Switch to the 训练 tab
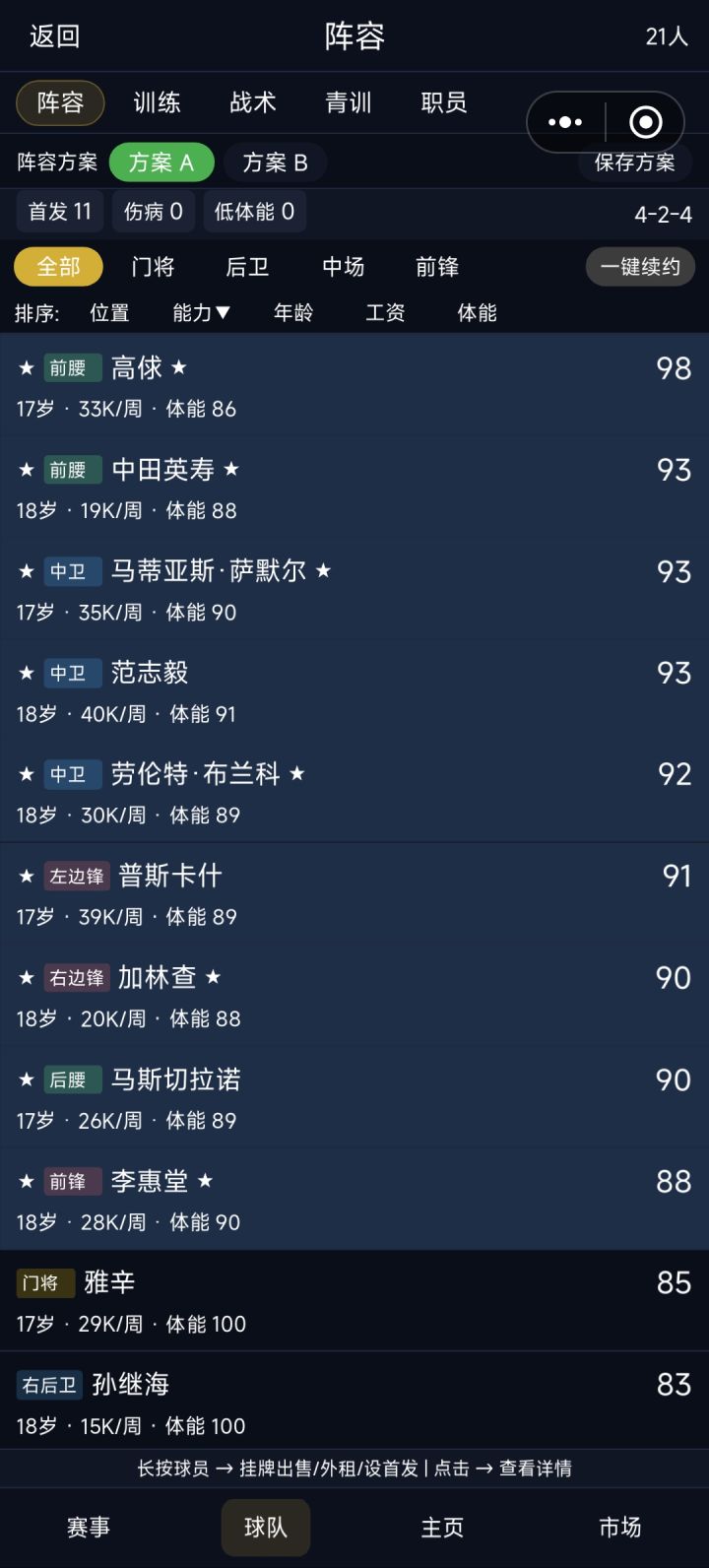Viewport: 709px width, 1568px height. click(157, 102)
